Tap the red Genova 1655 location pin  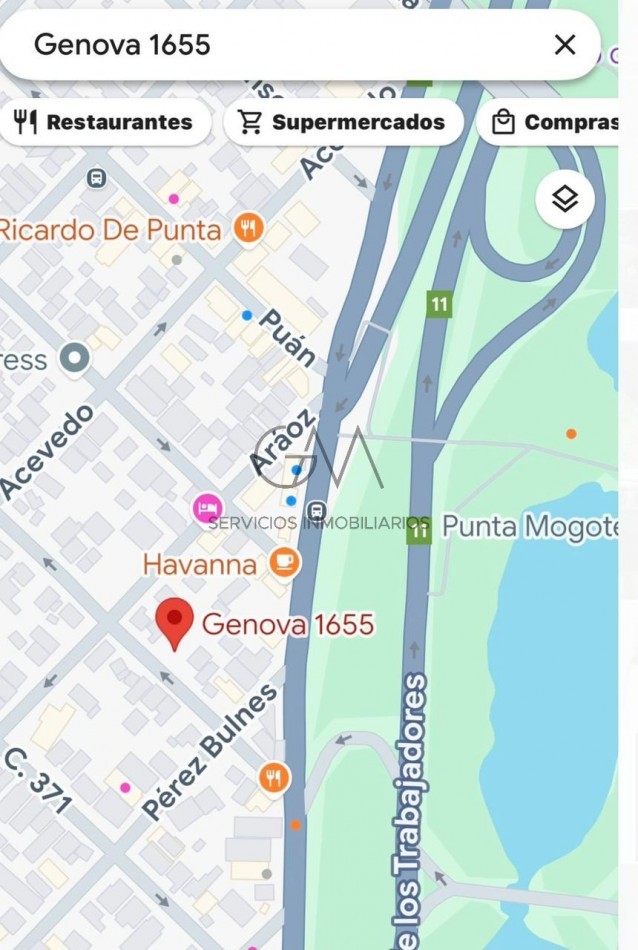pos(175,624)
